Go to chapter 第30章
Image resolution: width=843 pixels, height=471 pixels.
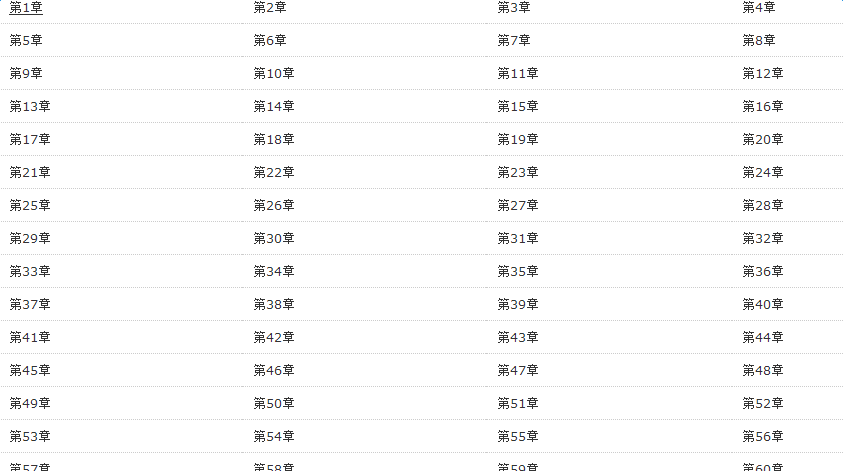pyautogui.click(x=274, y=238)
